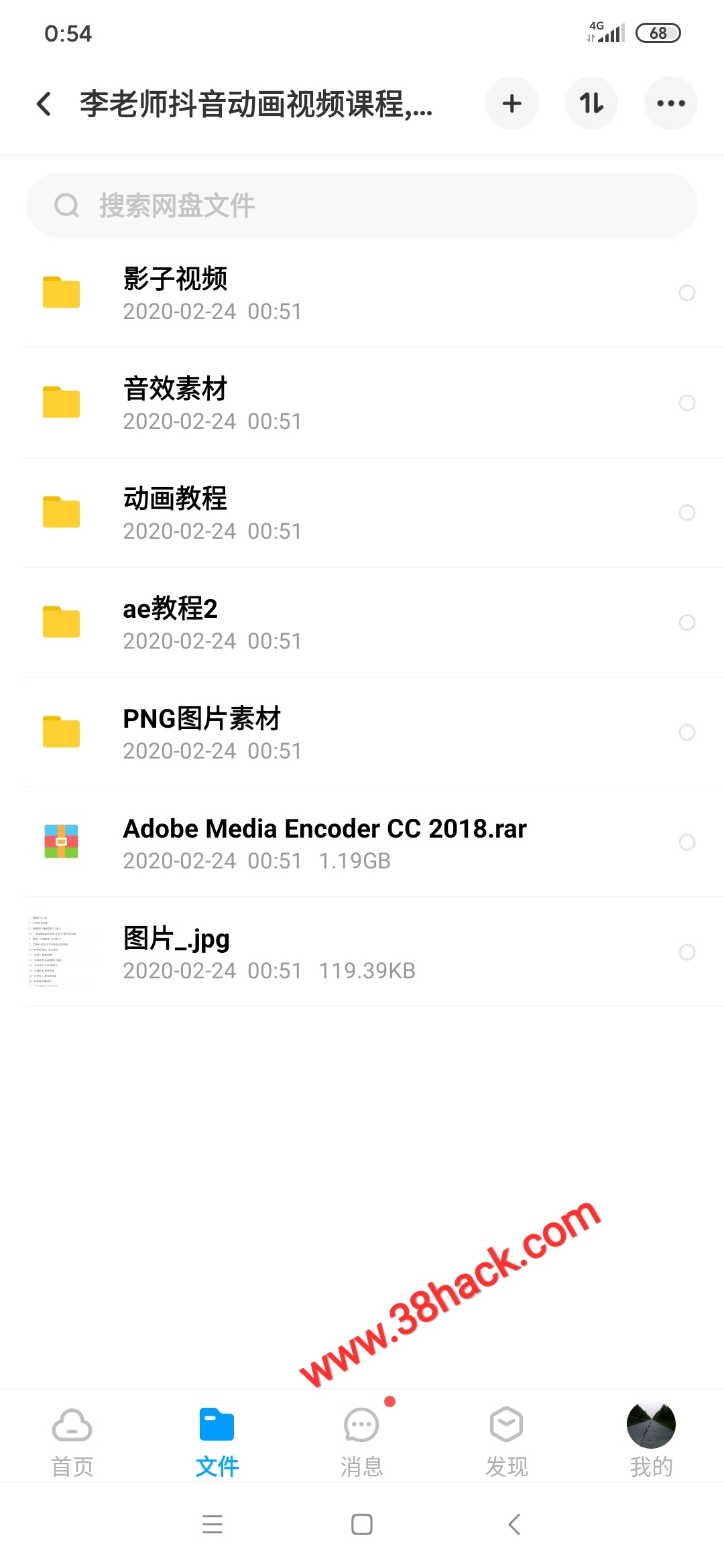Open the sort/transfer arrows icon
The image size is (724, 1568).
click(x=591, y=103)
